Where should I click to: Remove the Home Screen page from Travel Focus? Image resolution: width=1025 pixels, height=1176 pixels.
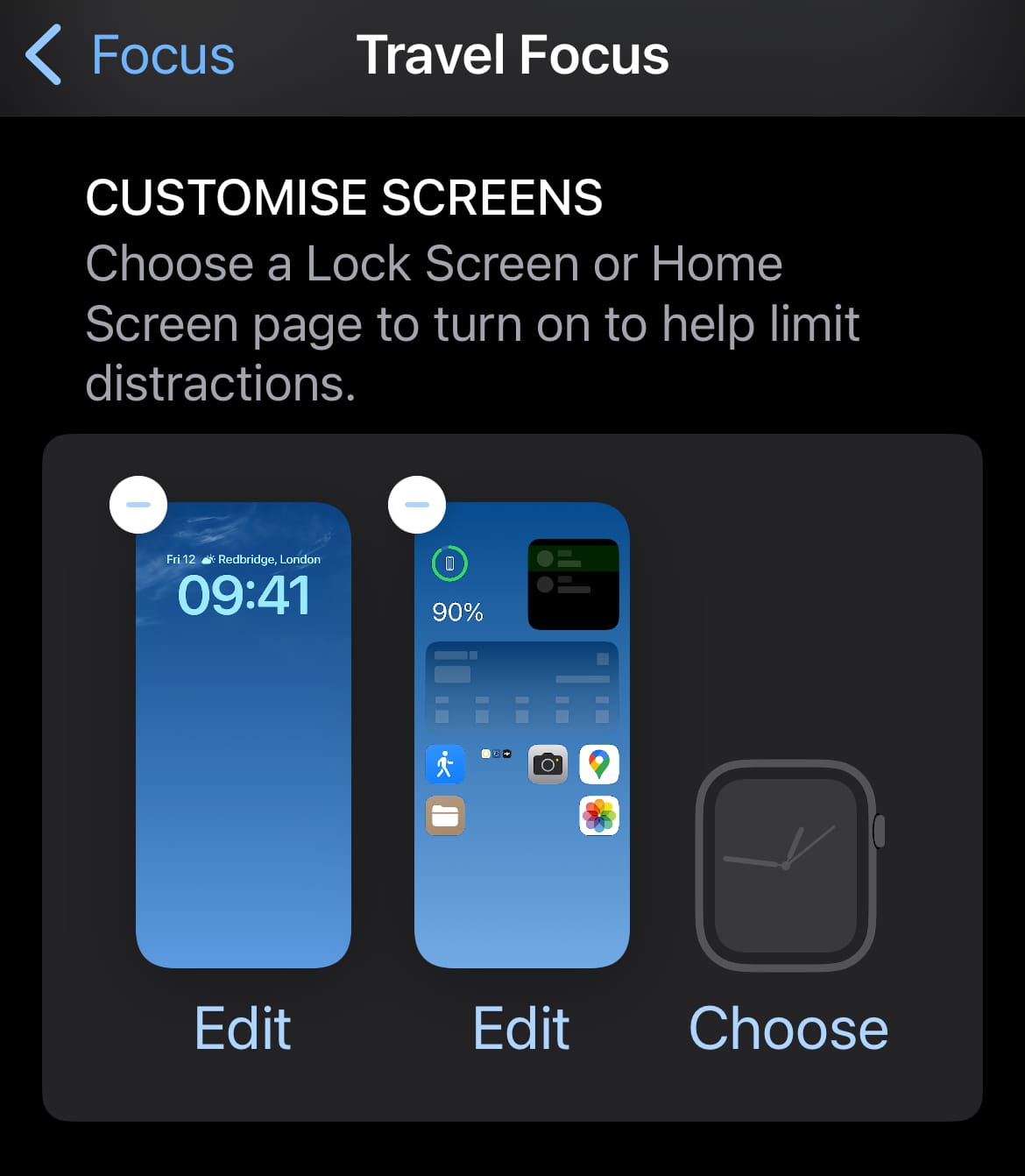point(417,505)
